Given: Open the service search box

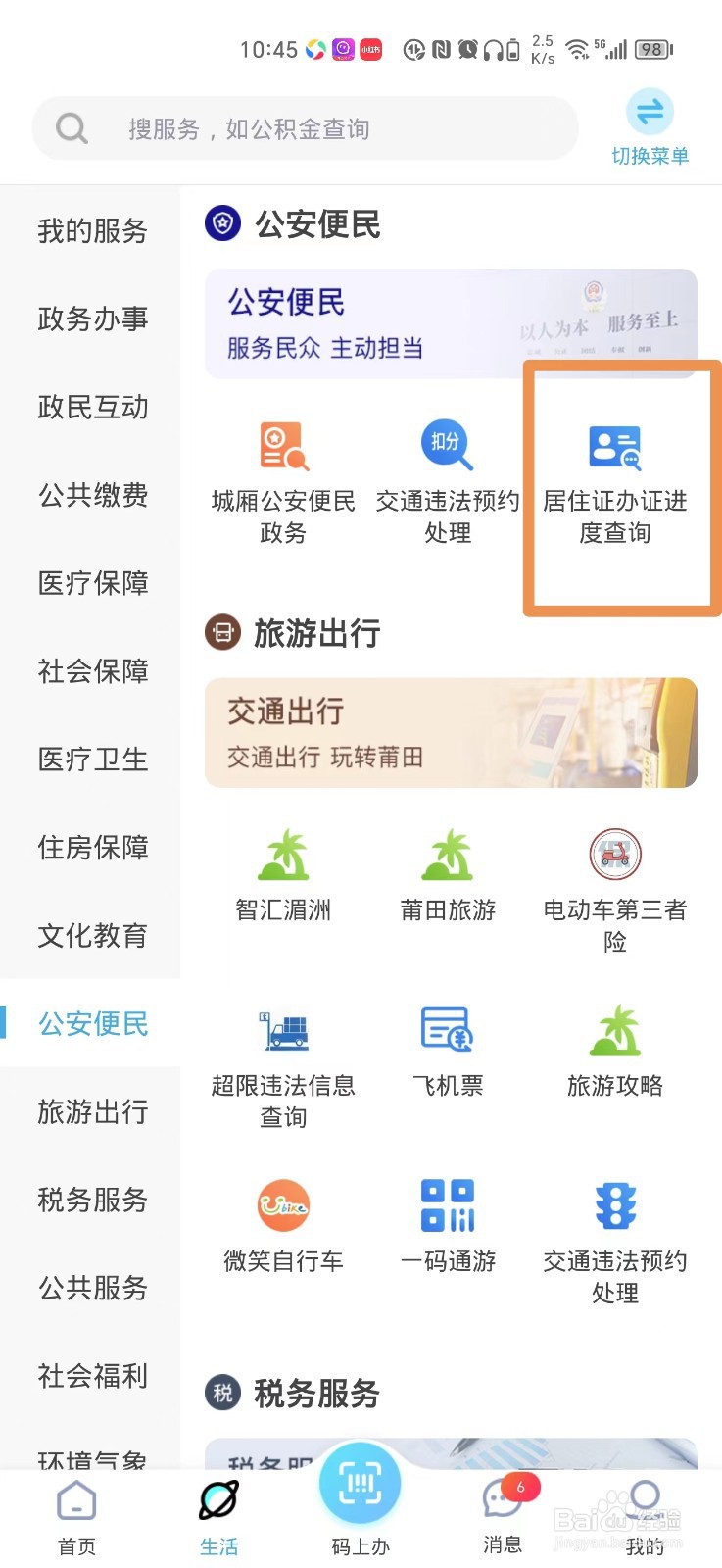Looking at the screenshot, I should pyautogui.click(x=304, y=128).
